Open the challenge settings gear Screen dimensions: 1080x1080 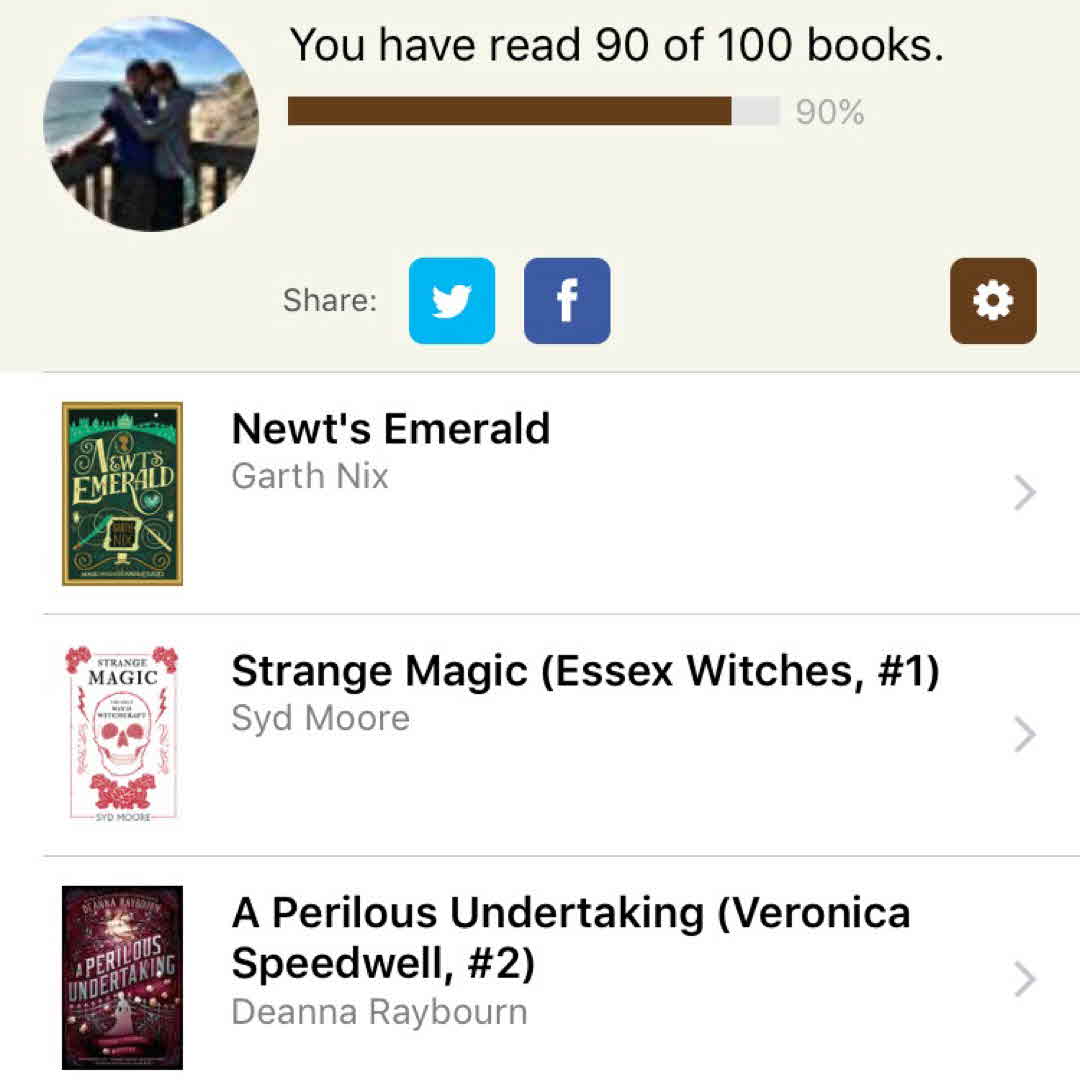(x=992, y=301)
